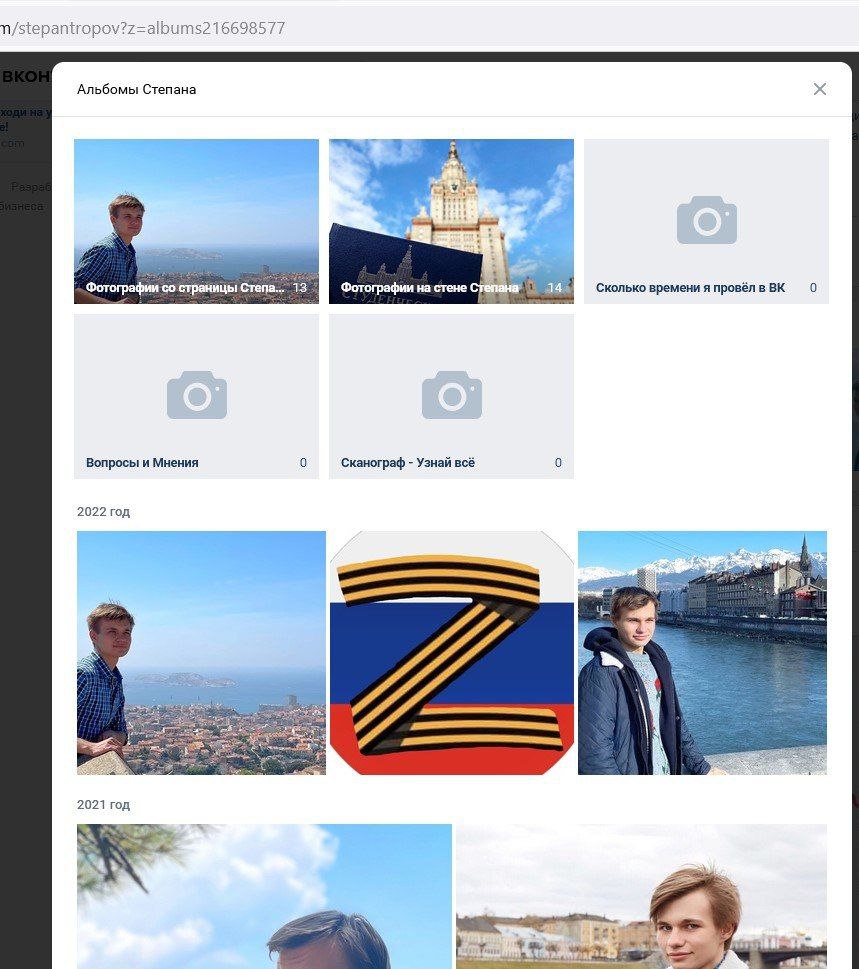Open the 2021 photo with pine branch and sky
The image size is (859, 969).
tap(264, 895)
